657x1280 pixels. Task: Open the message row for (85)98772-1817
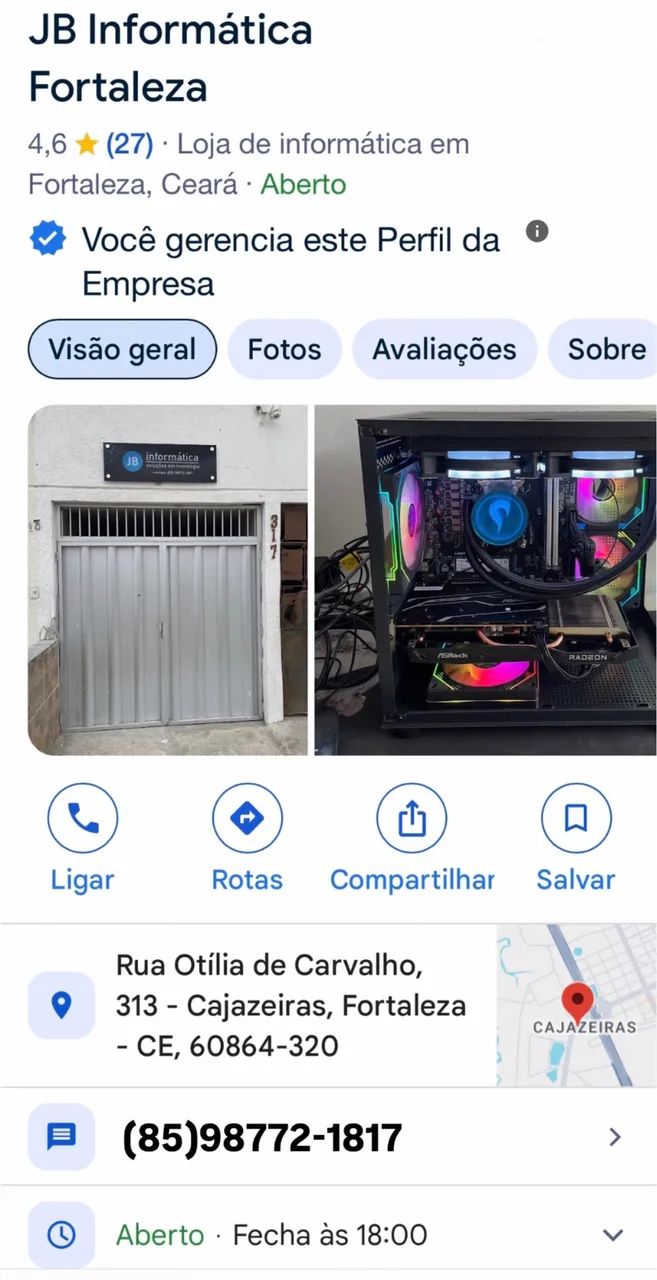click(328, 1137)
